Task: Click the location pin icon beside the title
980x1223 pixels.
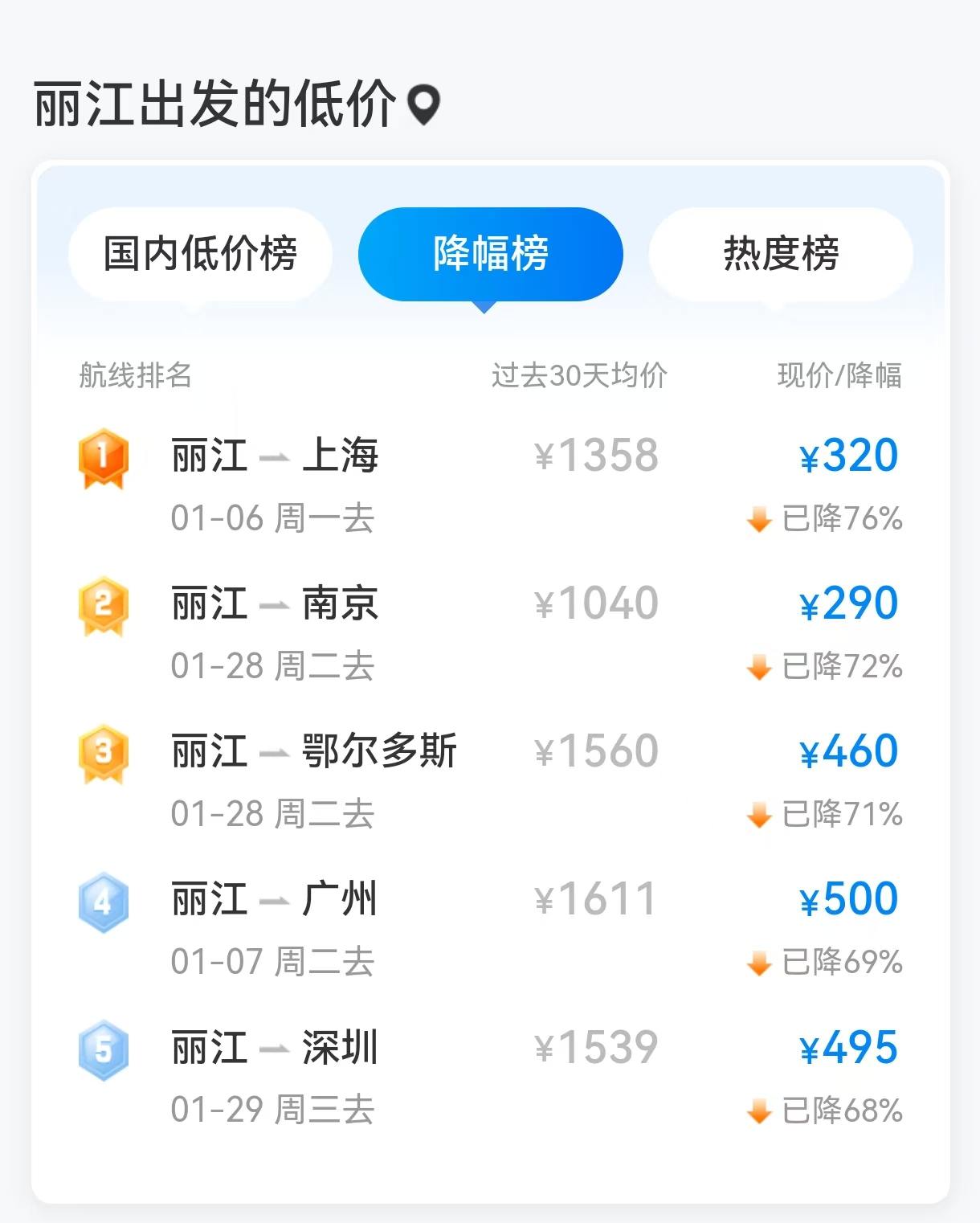Action: point(425,105)
